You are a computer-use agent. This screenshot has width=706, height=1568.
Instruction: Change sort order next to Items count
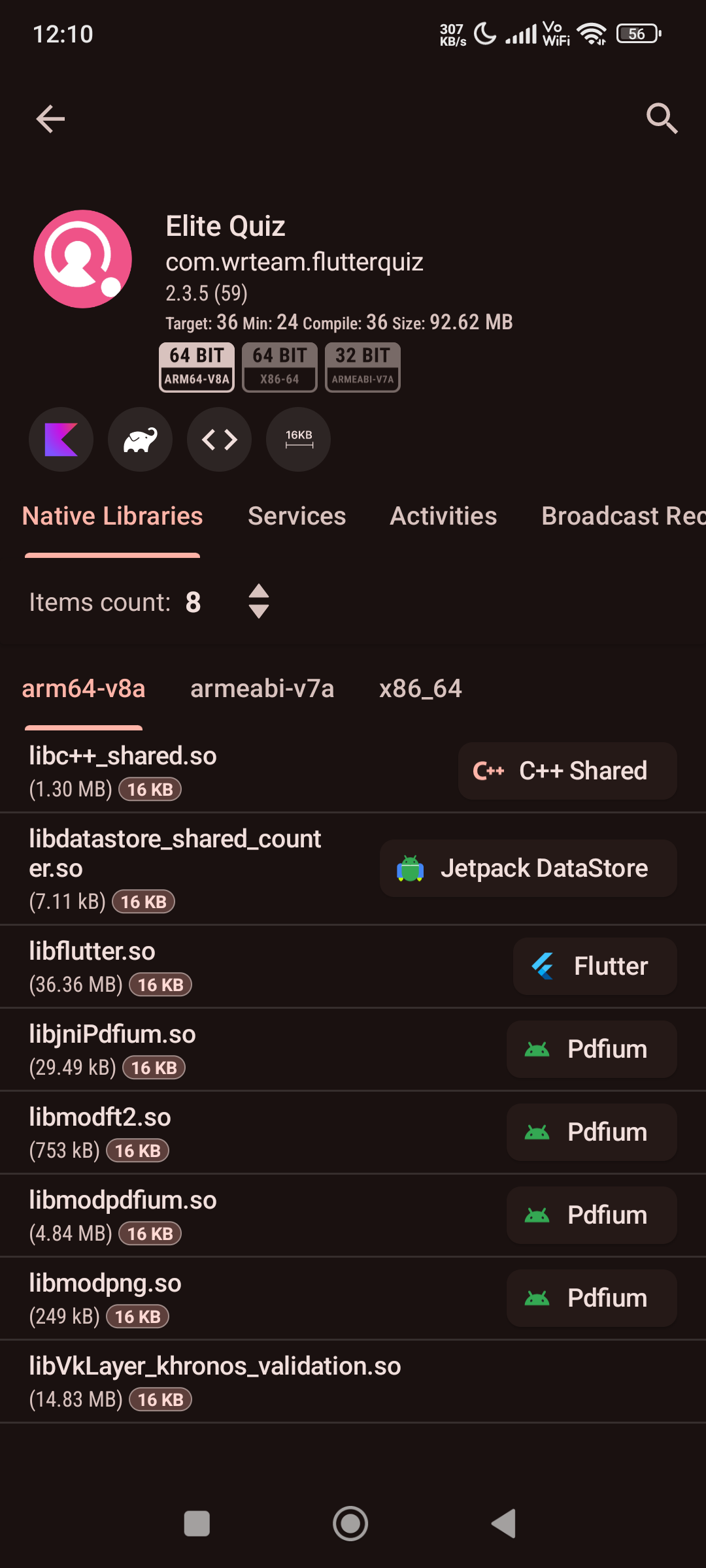pos(259,601)
